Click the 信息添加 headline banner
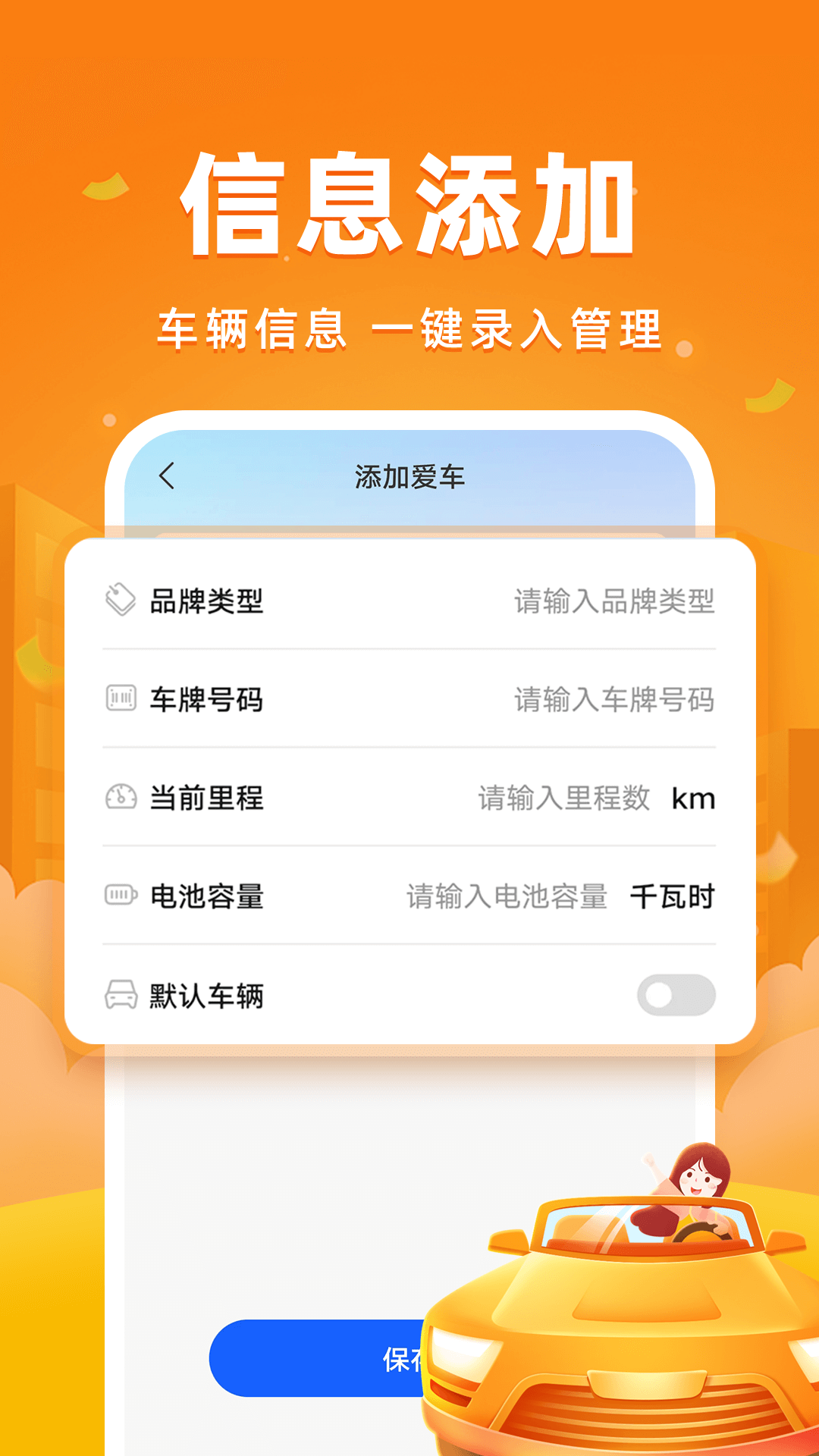The height and width of the screenshot is (1456, 819). (x=409, y=205)
